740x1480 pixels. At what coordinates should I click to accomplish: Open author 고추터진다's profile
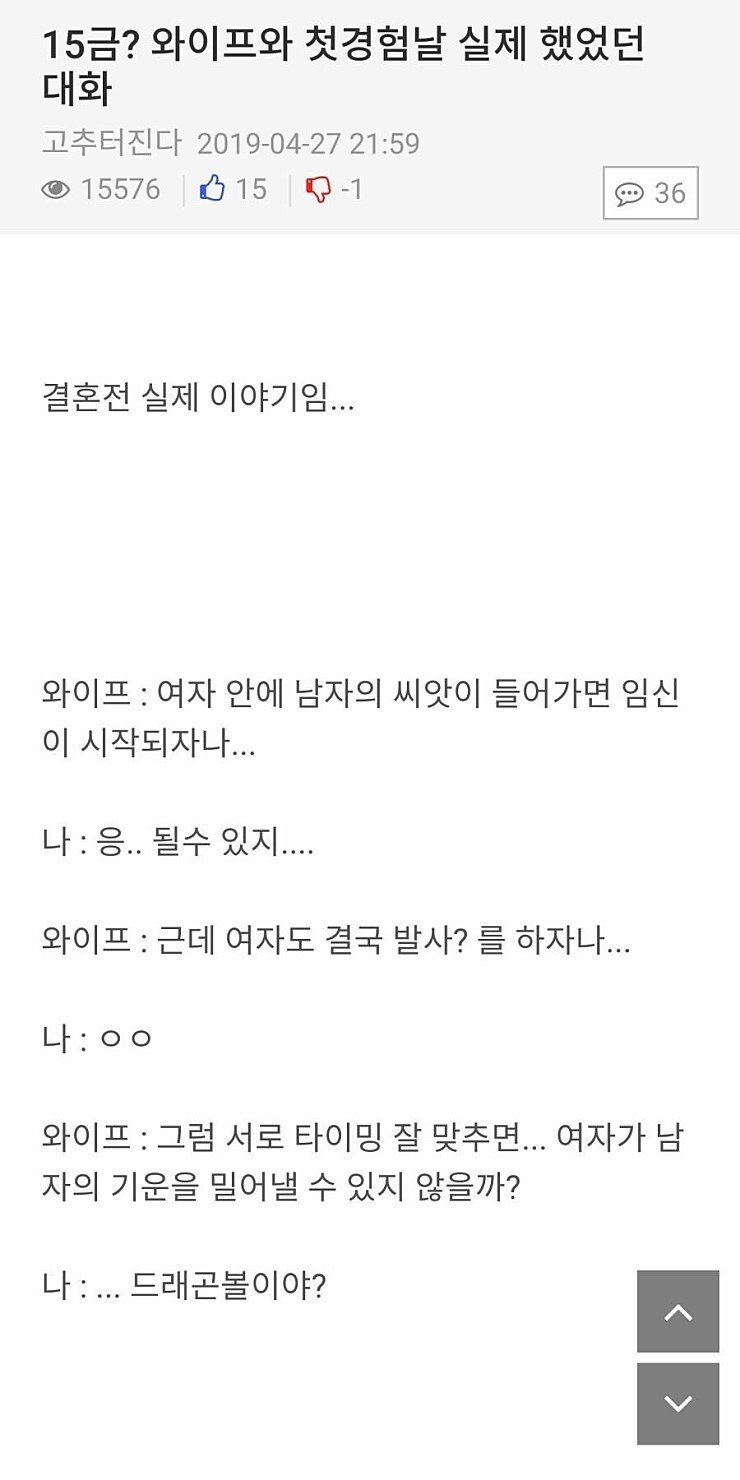112,143
